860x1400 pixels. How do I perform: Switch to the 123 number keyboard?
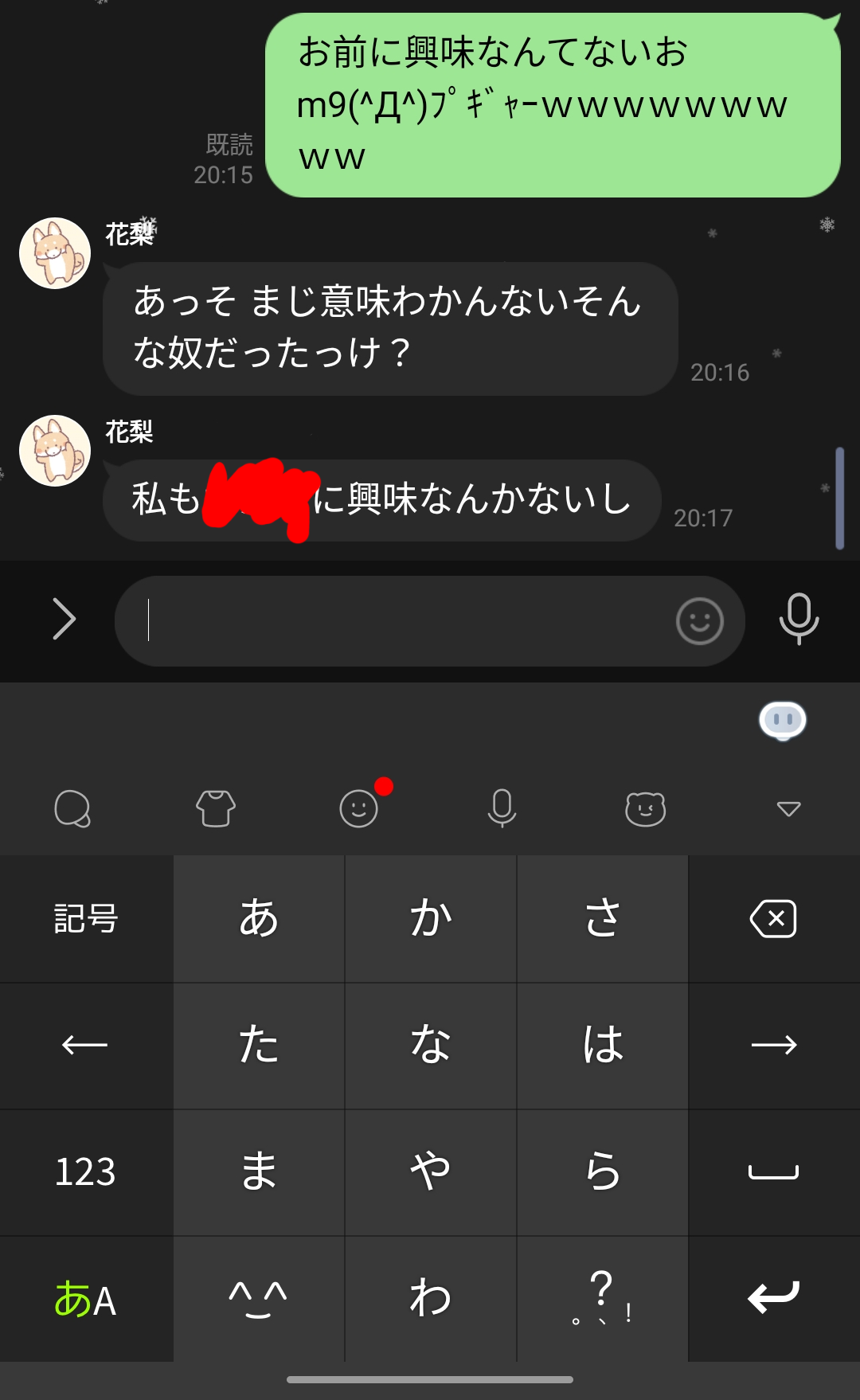pos(86,1172)
